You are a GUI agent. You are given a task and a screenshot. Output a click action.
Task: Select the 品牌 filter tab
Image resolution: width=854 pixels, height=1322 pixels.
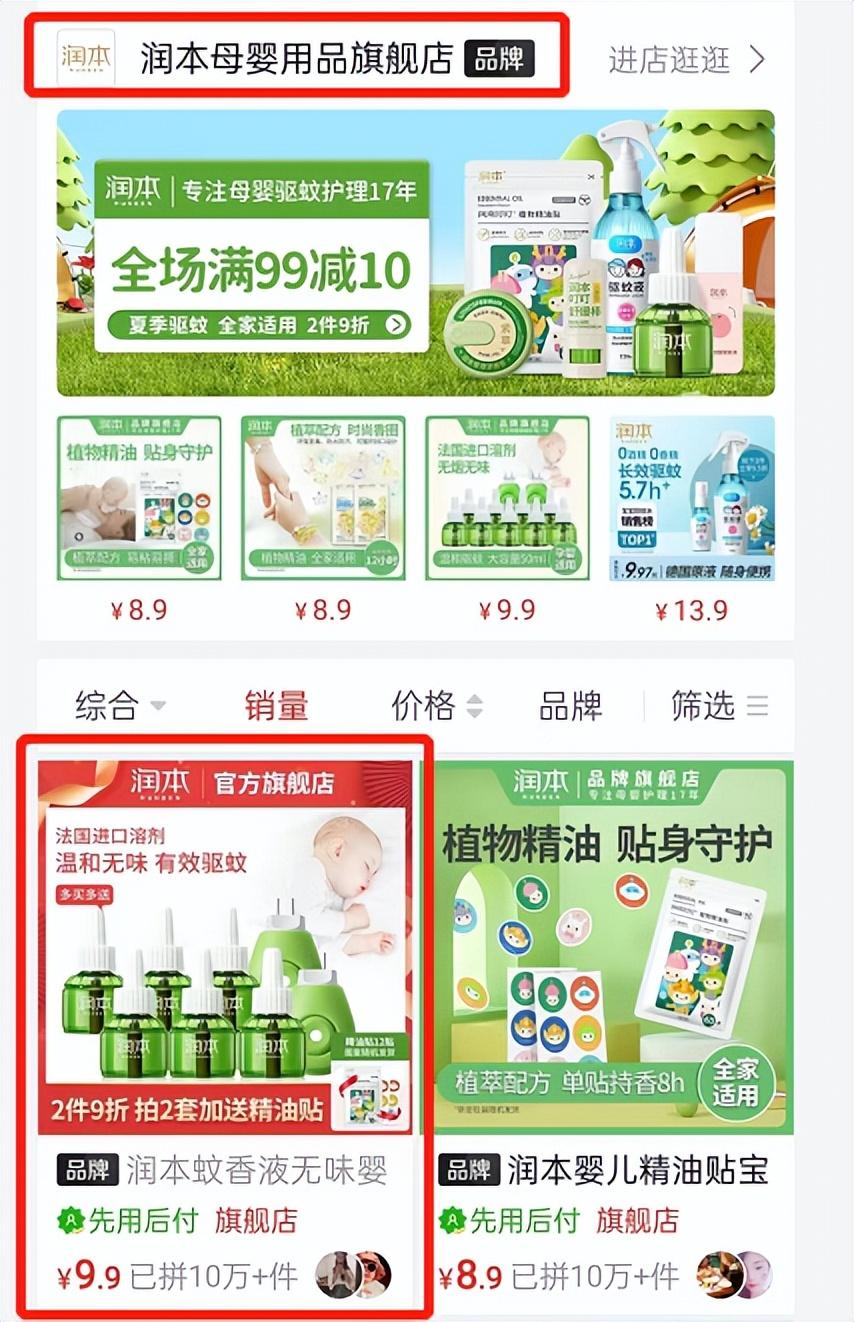click(x=570, y=706)
